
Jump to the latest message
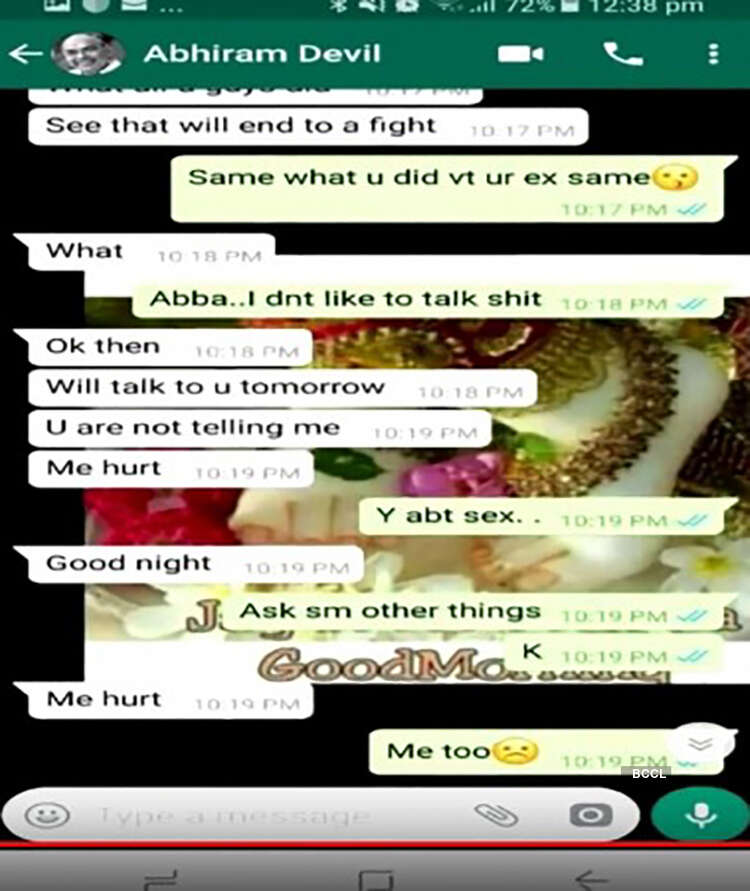point(702,743)
